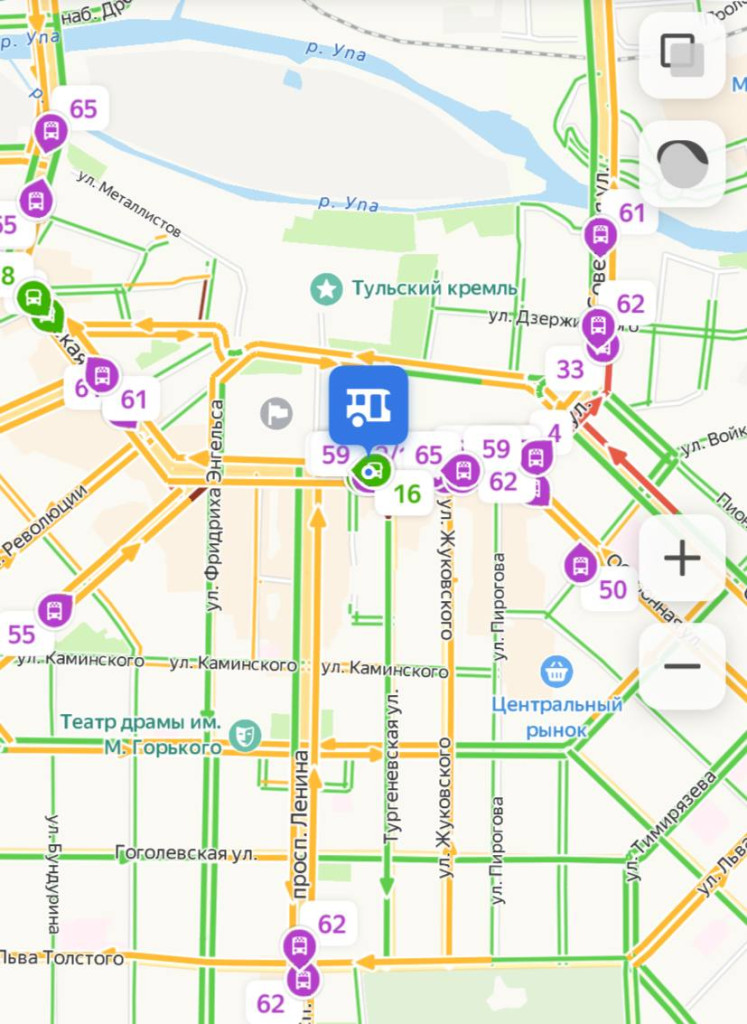Open the gray flag place marker
Viewport: 747px width, 1024px height.
point(275,411)
